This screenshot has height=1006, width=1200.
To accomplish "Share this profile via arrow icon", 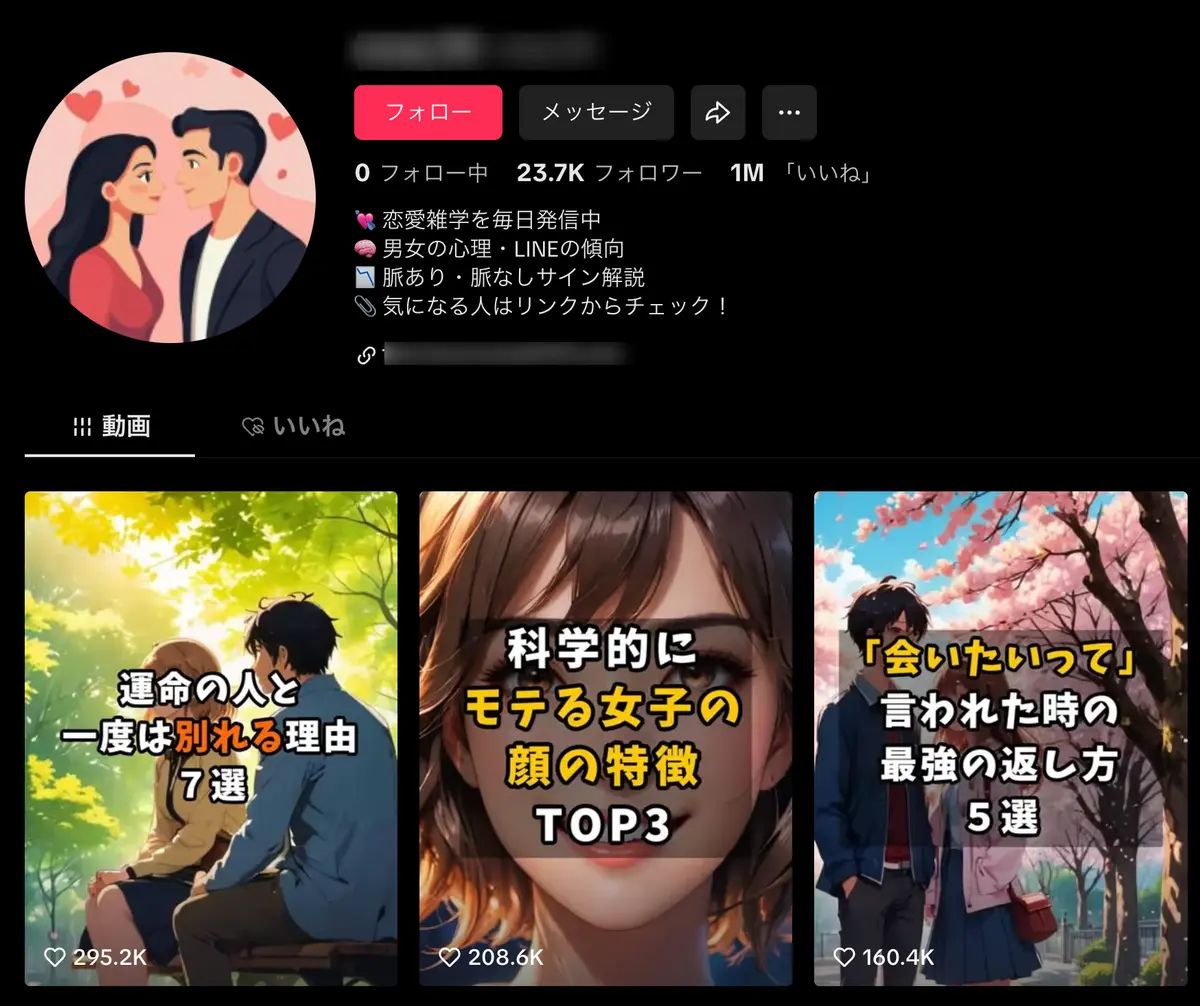I will [718, 112].
